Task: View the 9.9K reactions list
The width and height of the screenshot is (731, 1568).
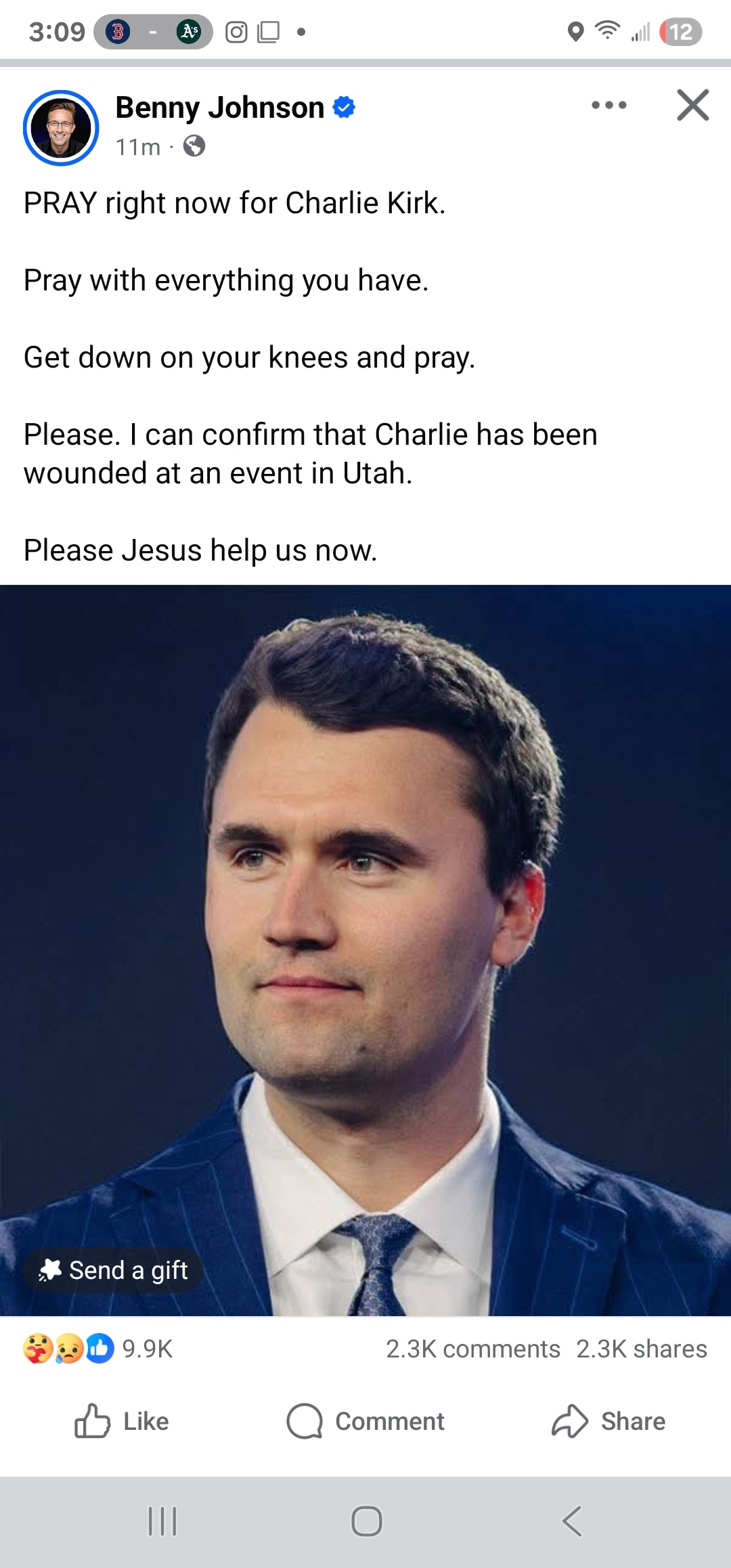Action: 98,1349
